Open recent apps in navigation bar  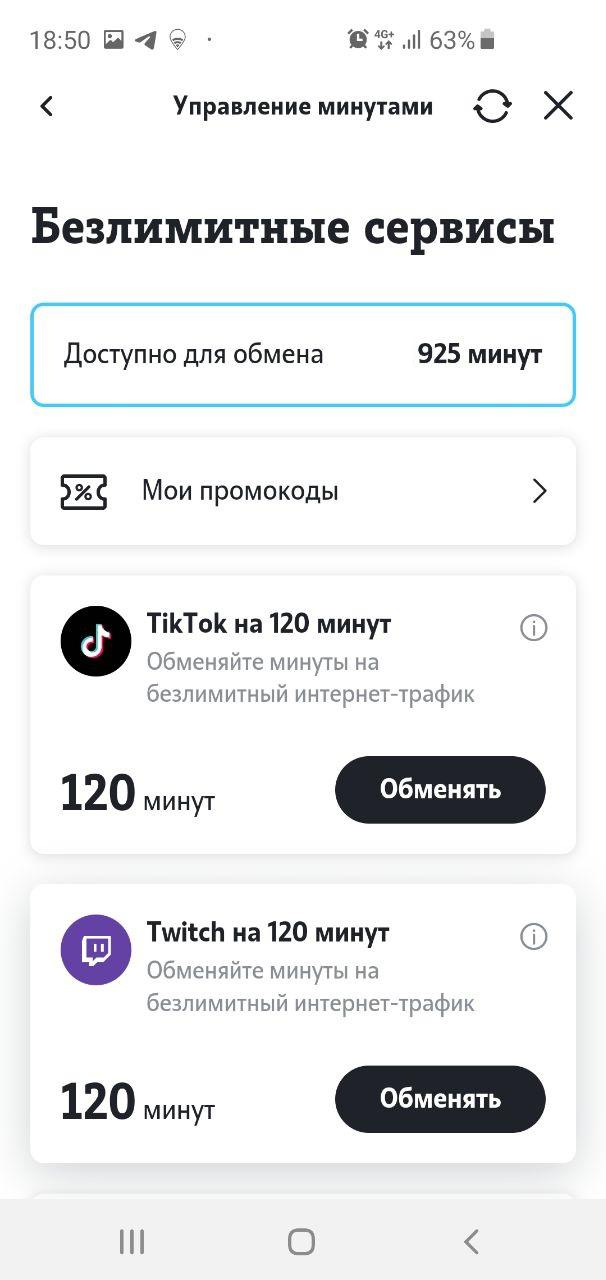132,1242
